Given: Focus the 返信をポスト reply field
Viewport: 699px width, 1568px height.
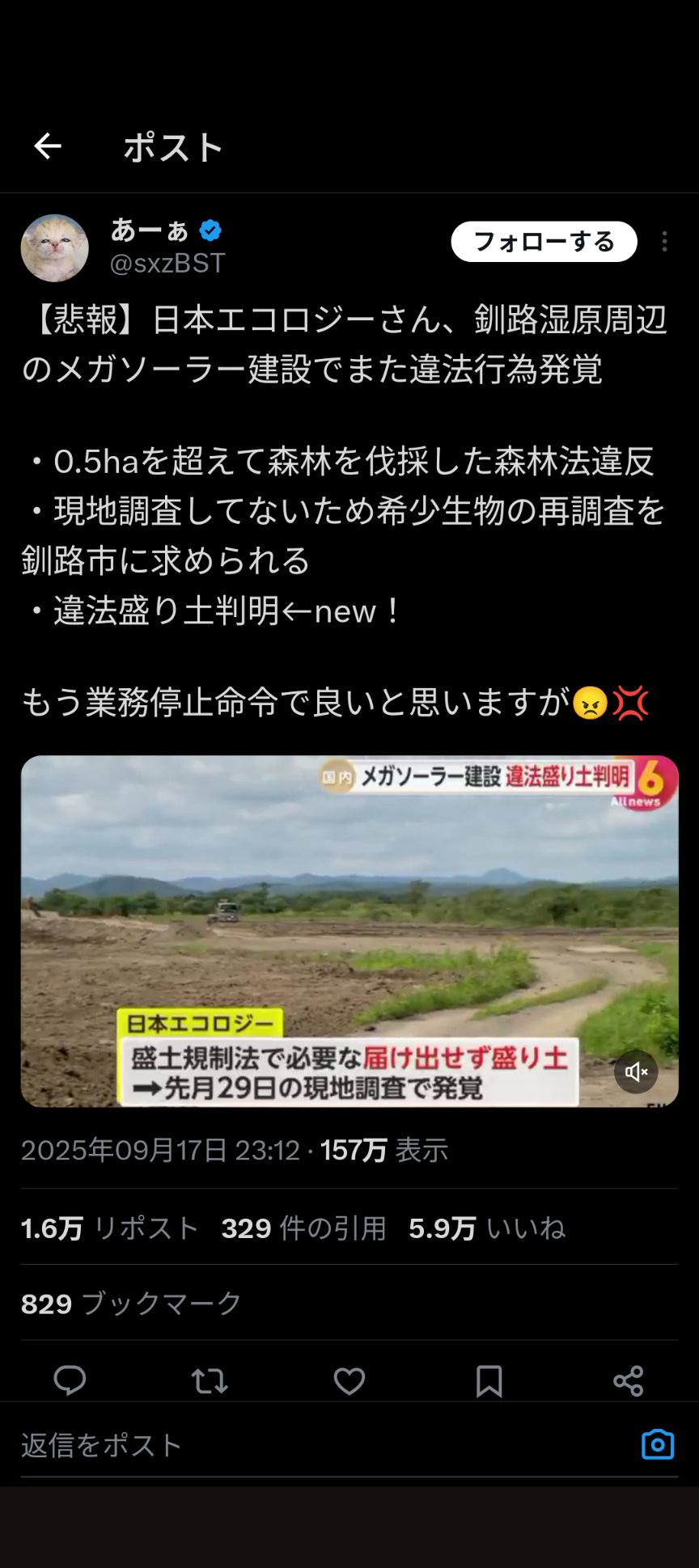Looking at the screenshot, I should click(324, 1445).
